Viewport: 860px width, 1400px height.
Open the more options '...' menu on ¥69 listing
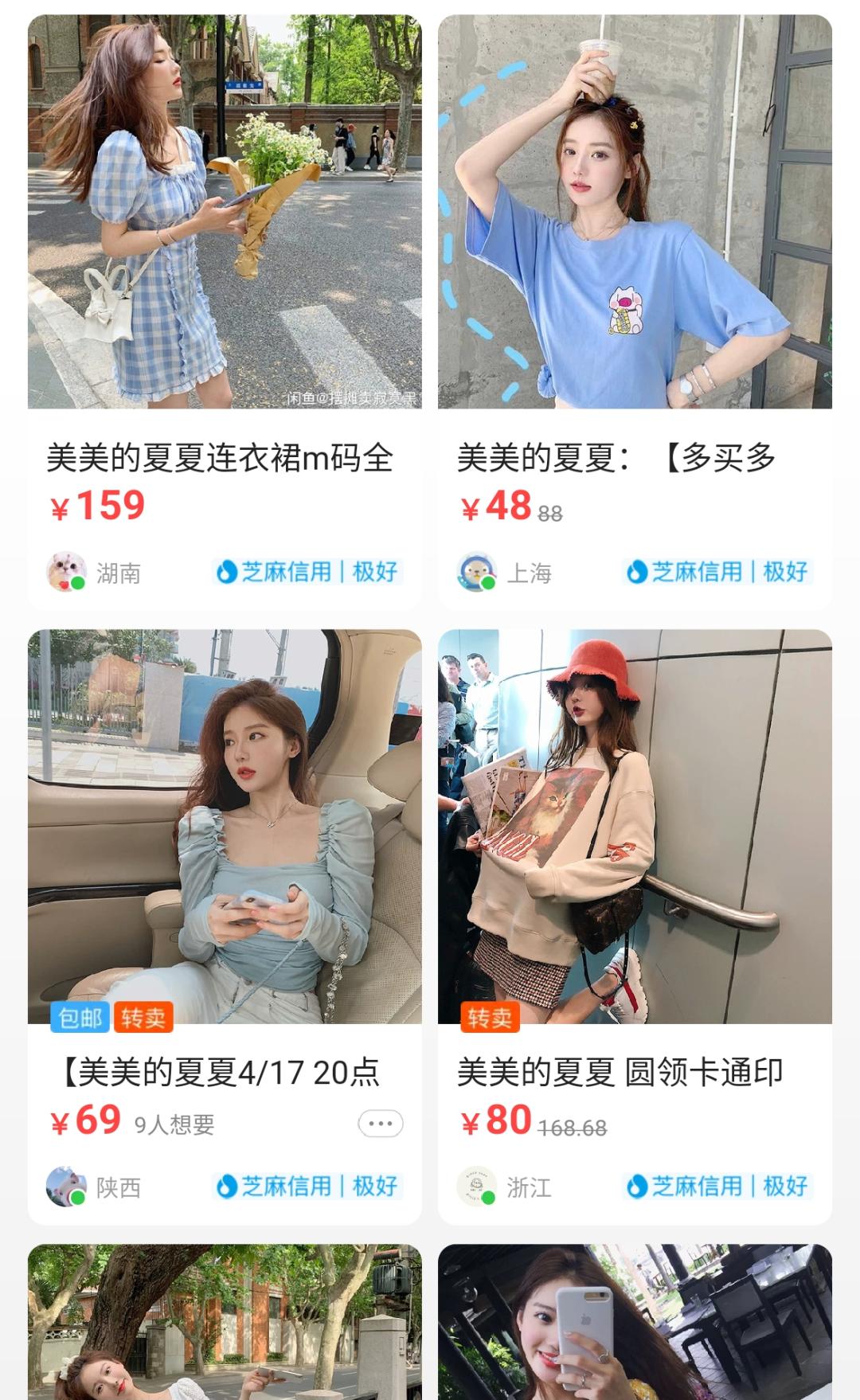click(380, 1123)
